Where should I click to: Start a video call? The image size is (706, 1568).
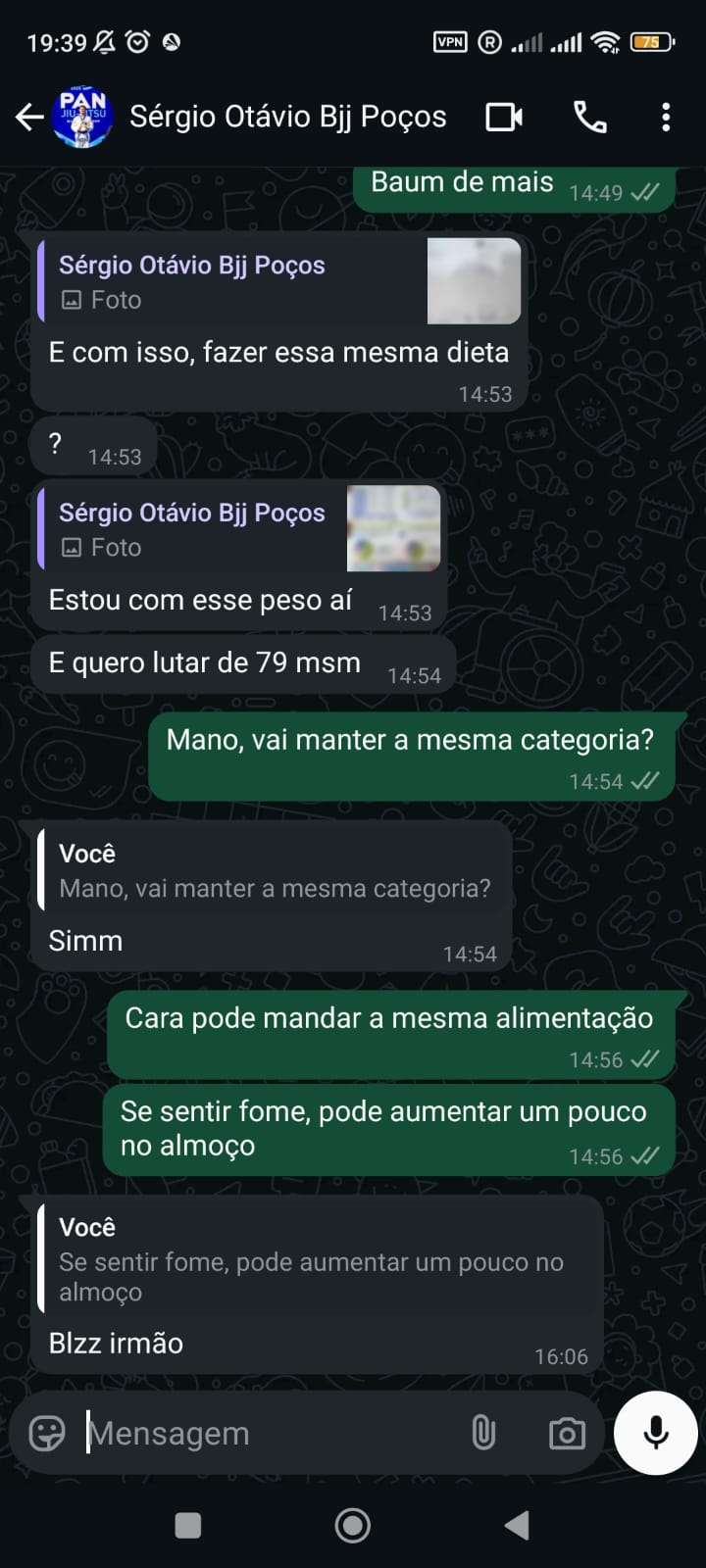click(504, 118)
